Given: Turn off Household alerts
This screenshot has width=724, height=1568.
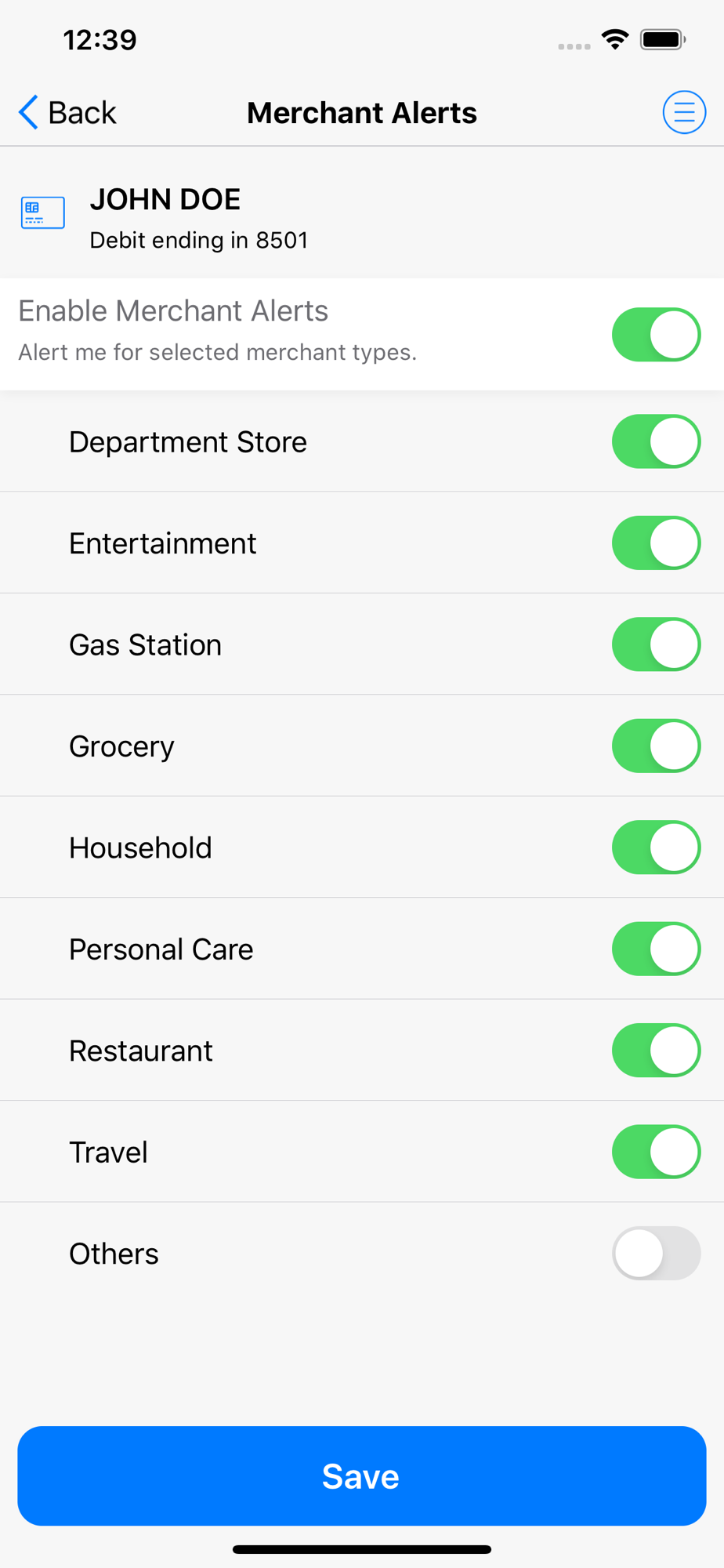Looking at the screenshot, I should click(656, 848).
